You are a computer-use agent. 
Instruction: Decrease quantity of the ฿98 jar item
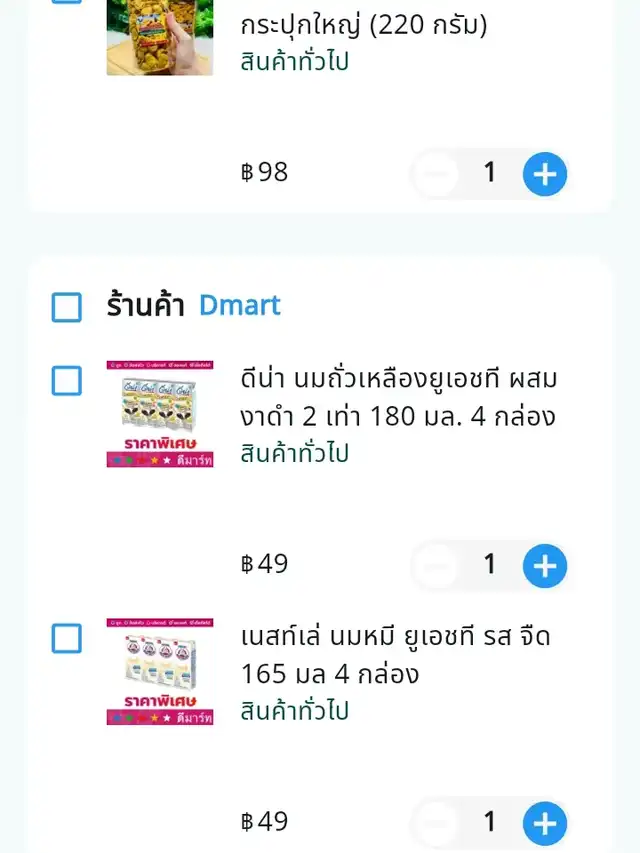click(x=436, y=175)
